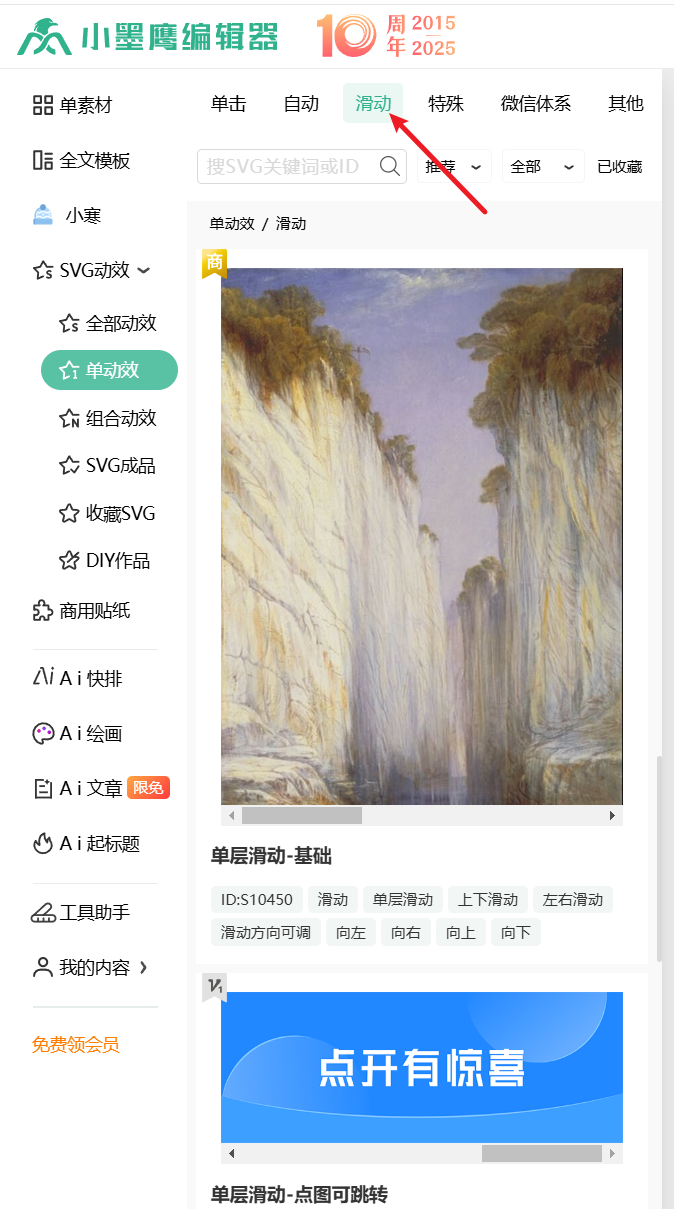Select 全部动效 in the sidebar
Viewport: 674px width, 1209px height.
click(120, 324)
